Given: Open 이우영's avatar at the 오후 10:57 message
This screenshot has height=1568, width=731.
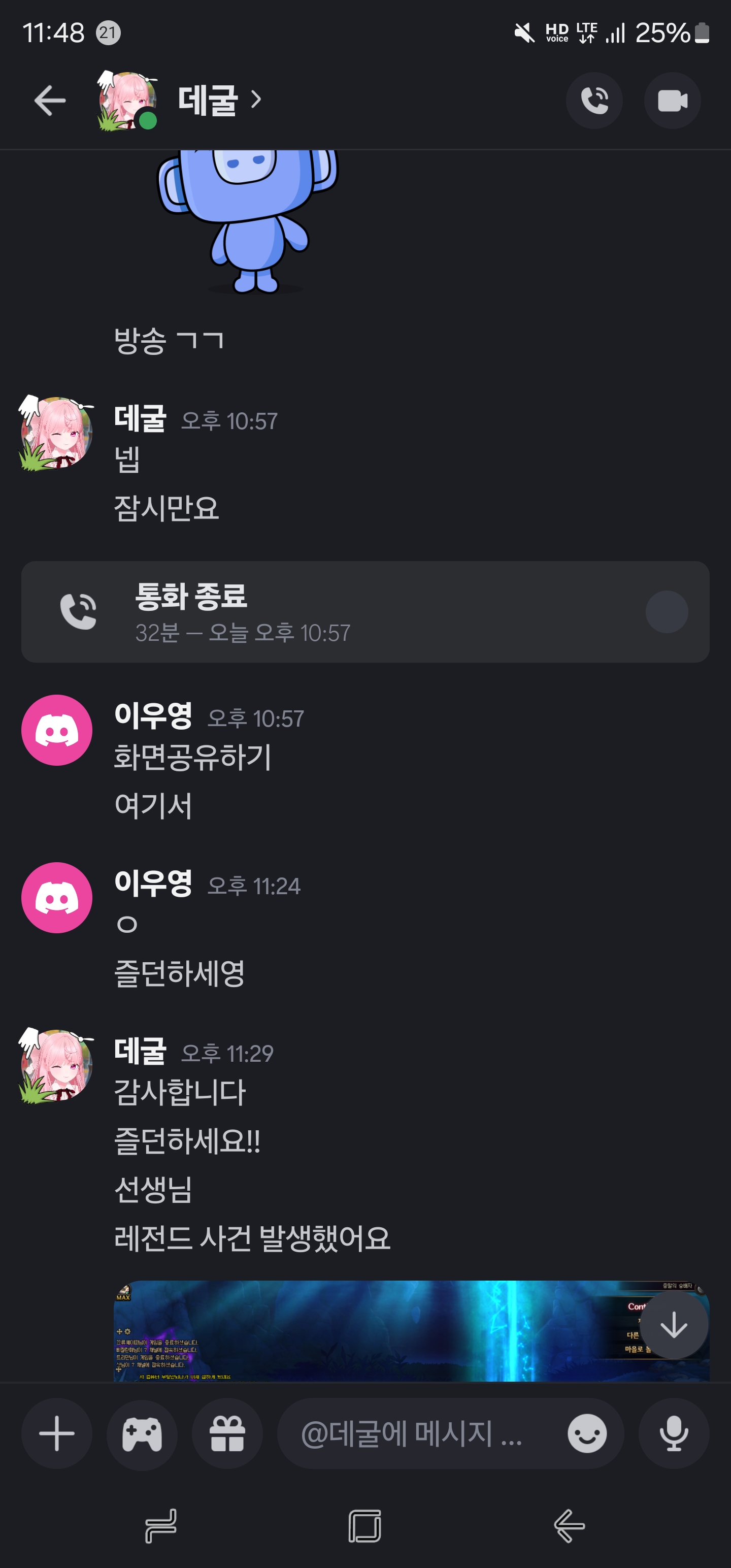Looking at the screenshot, I should (57, 730).
